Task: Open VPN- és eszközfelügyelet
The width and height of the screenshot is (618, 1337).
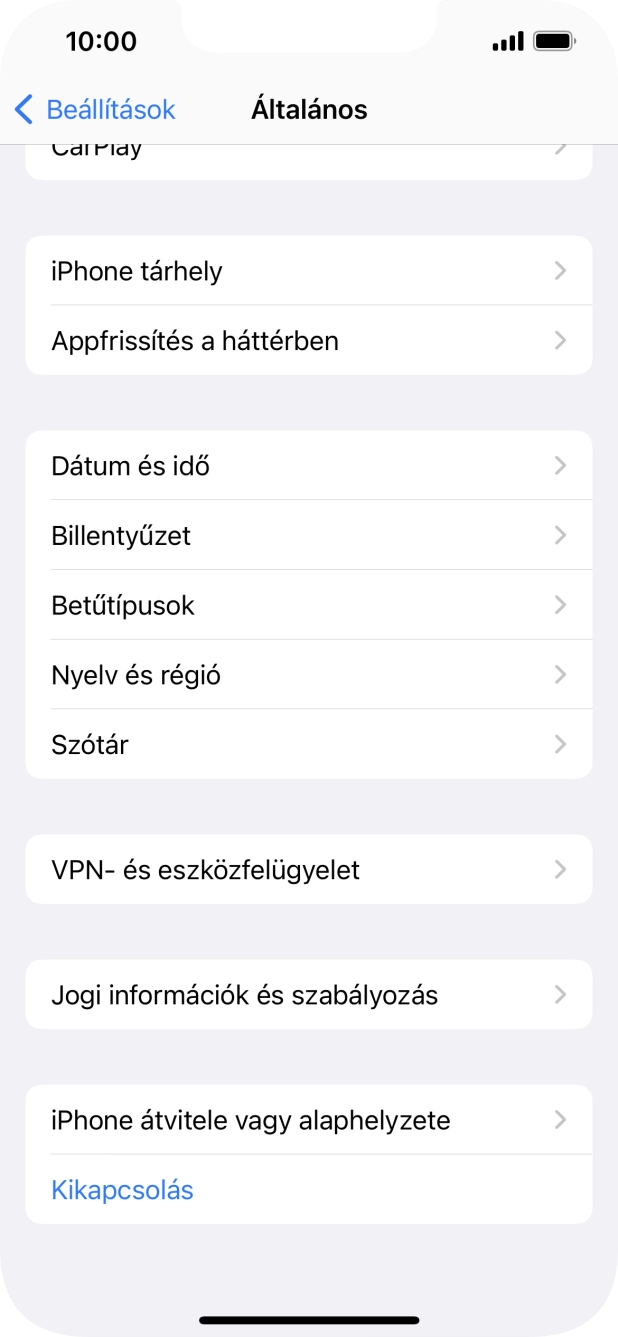Action: (308, 870)
